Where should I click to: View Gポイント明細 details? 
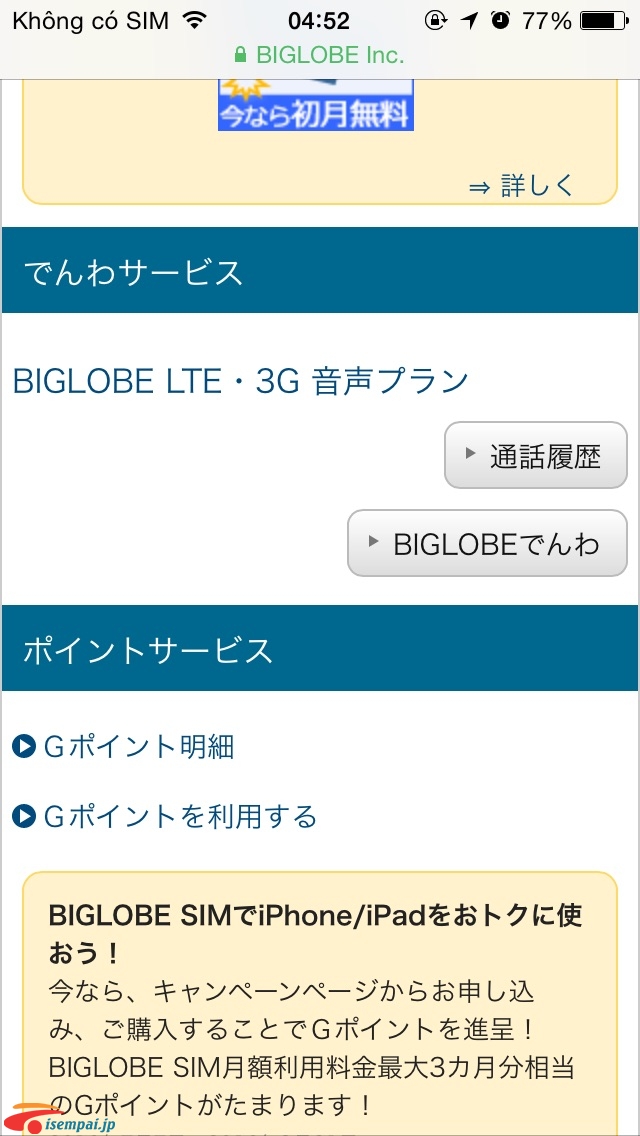[x=123, y=746]
